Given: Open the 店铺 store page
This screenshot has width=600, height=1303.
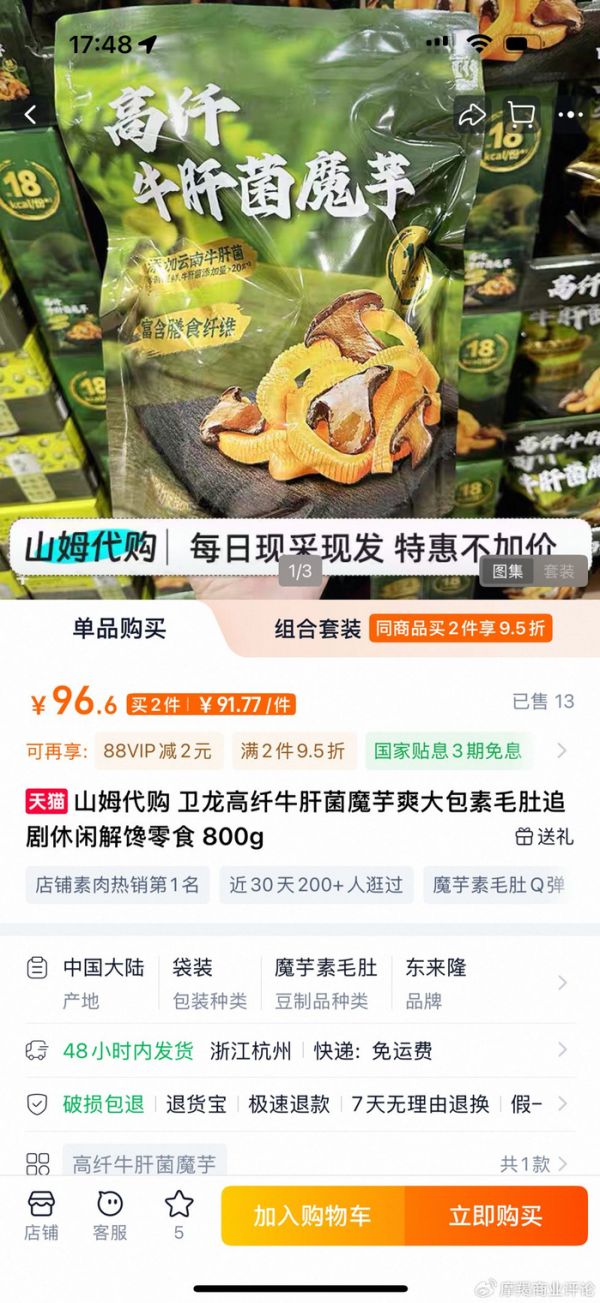Looking at the screenshot, I should tap(42, 1215).
